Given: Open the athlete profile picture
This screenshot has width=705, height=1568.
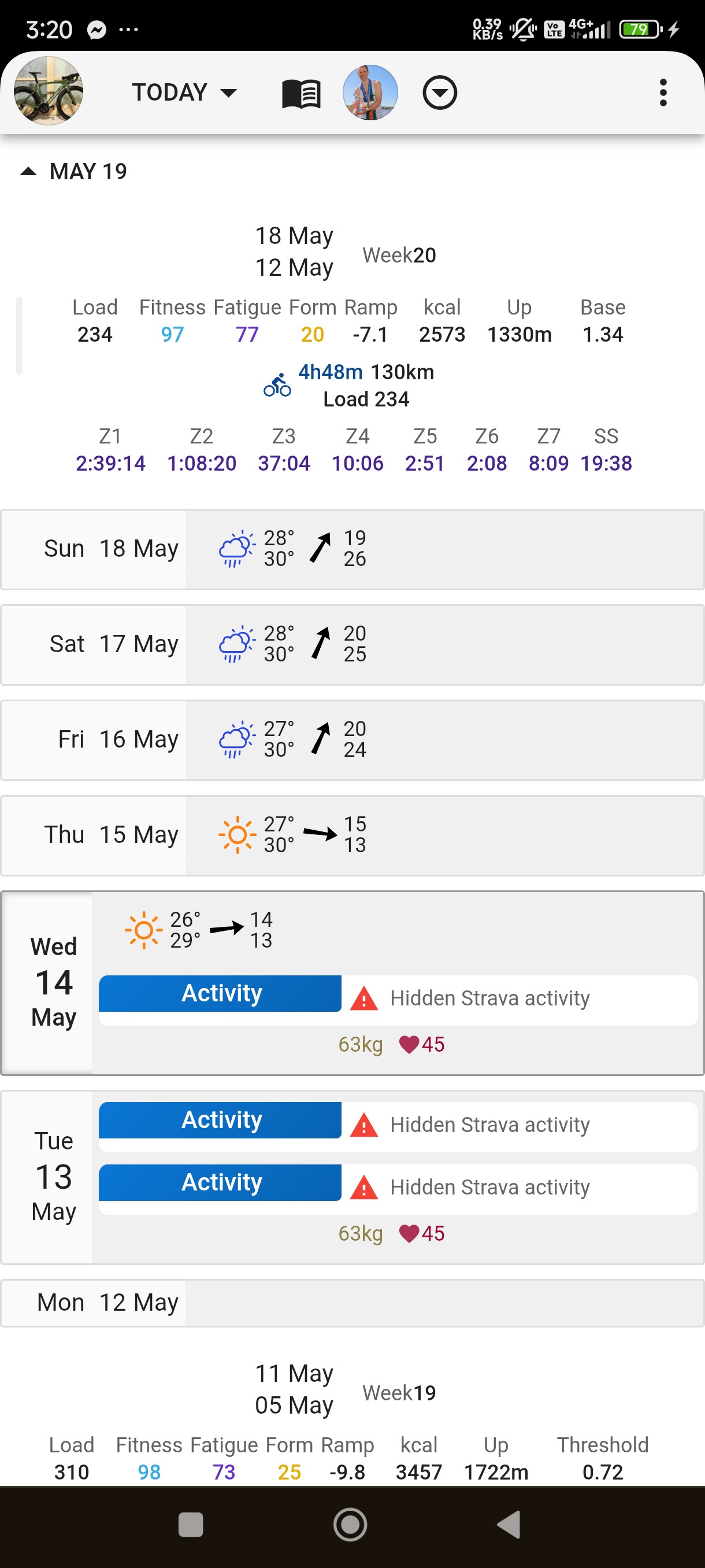Looking at the screenshot, I should pyautogui.click(x=370, y=93).
